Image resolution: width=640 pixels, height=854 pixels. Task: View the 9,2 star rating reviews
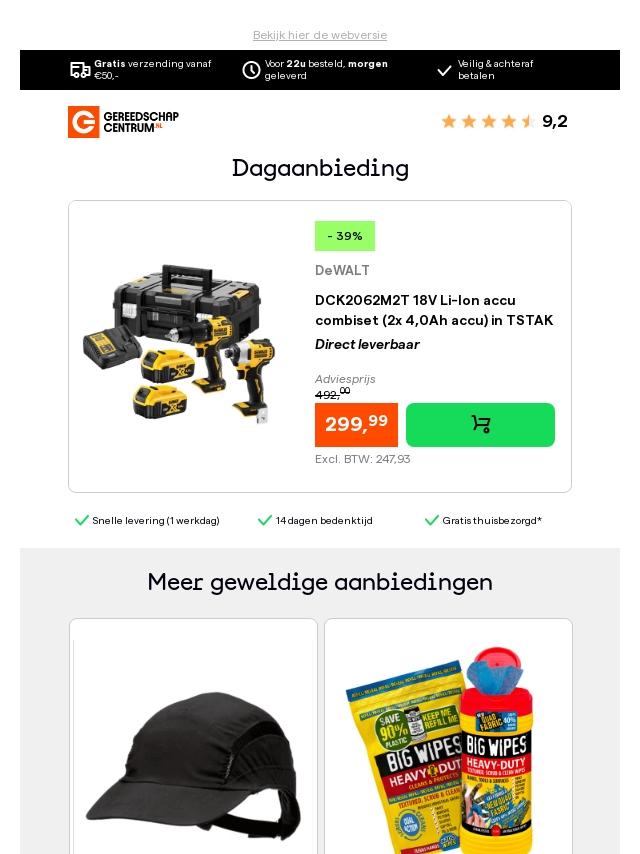[x=503, y=121]
